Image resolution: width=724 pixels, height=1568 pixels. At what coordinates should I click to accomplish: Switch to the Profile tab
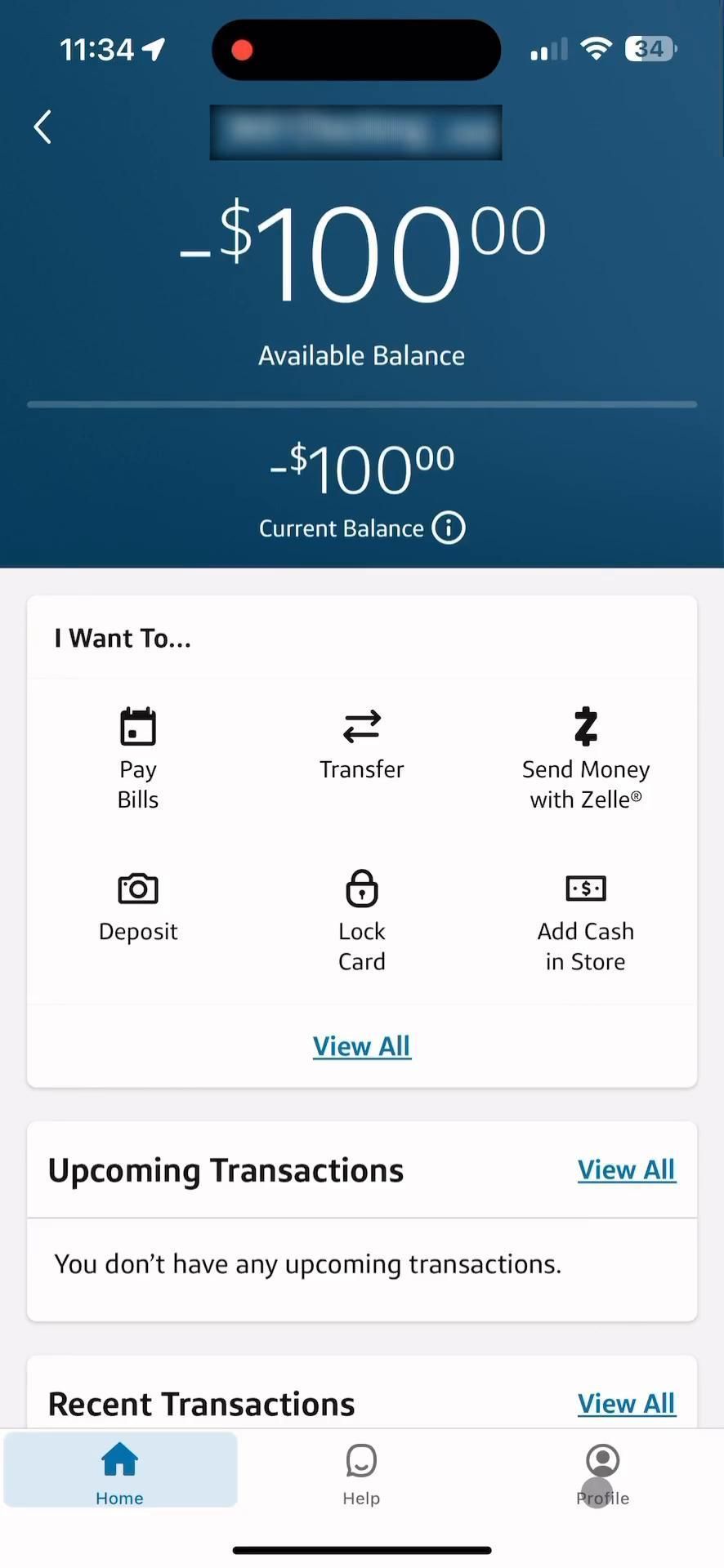click(x=603, y=1472)
